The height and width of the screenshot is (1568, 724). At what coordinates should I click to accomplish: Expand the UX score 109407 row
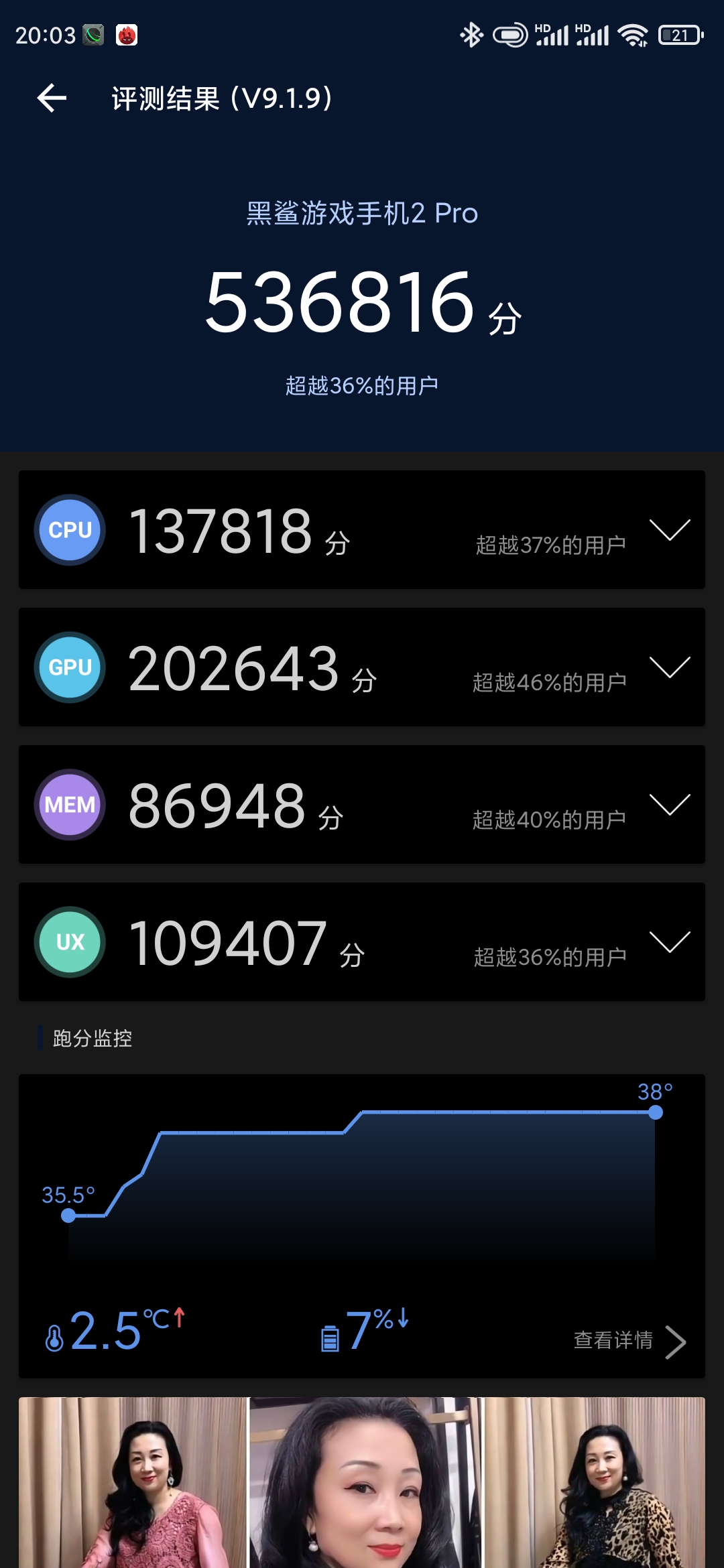click(362, 942)
